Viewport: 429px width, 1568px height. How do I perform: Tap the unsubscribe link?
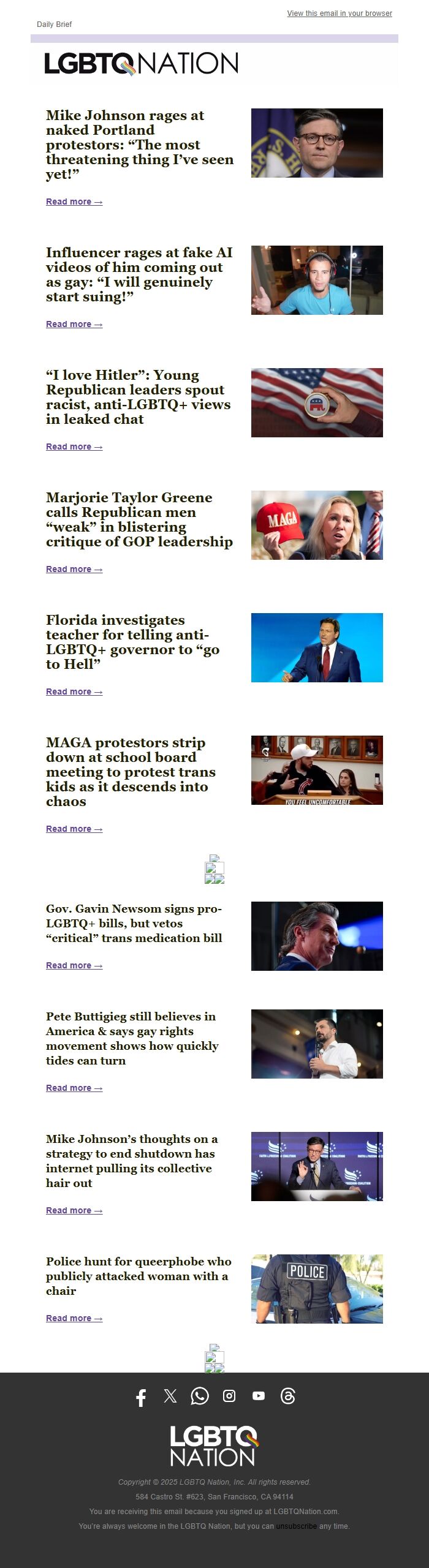pyautogui.click(x=297, y=1526)
